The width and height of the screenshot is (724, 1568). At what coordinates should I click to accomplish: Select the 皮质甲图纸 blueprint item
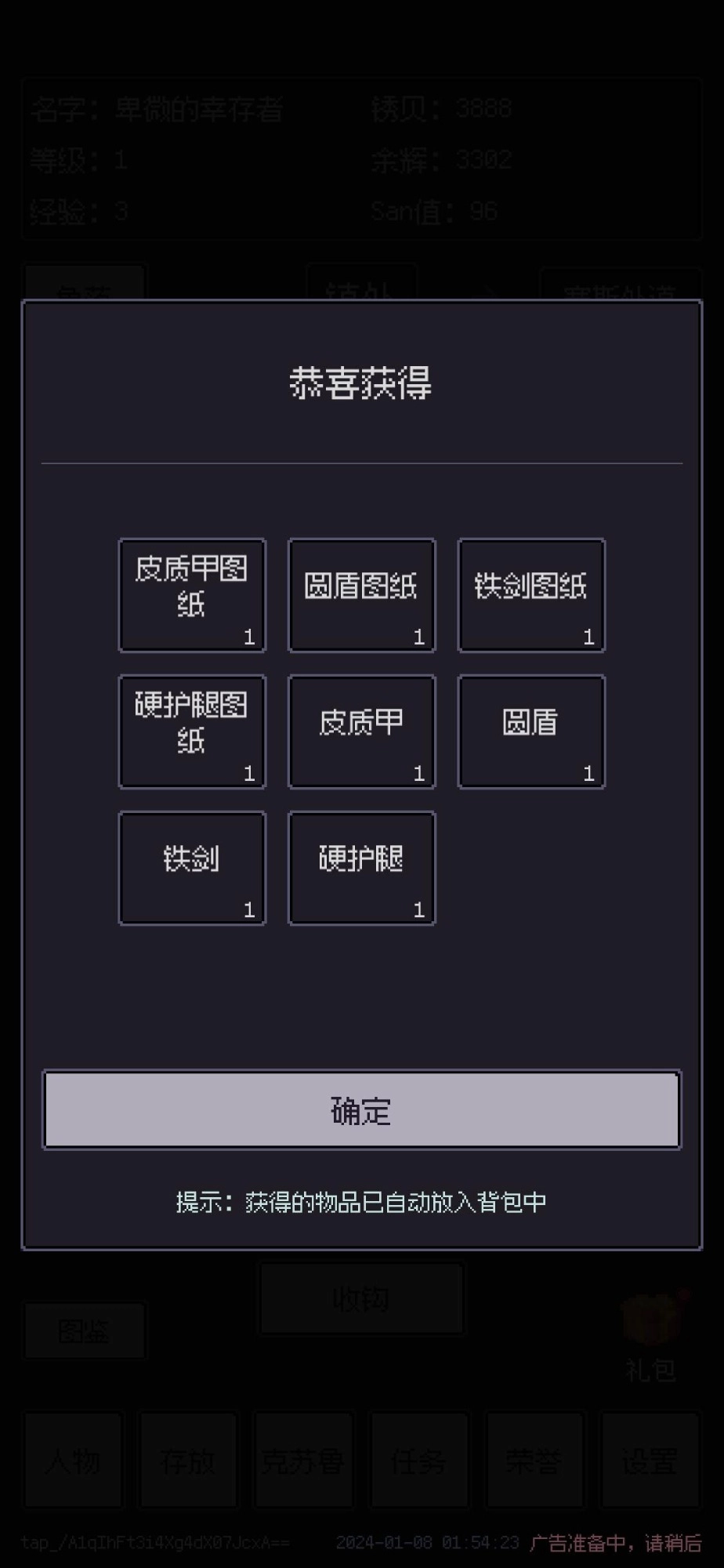click(192, 594)
